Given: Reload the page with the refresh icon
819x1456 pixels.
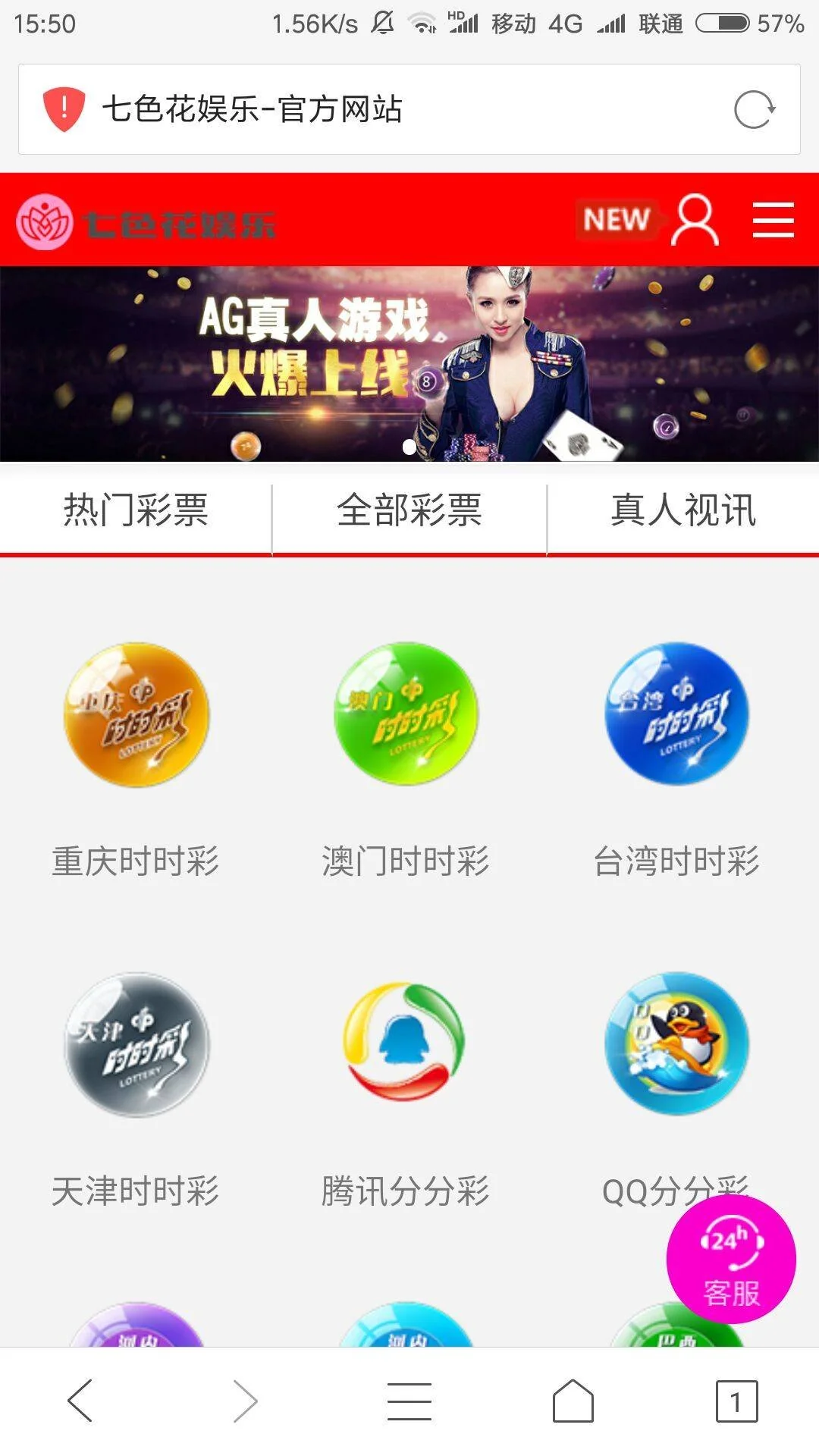Looking at the screenshot, I should [754, 110].
